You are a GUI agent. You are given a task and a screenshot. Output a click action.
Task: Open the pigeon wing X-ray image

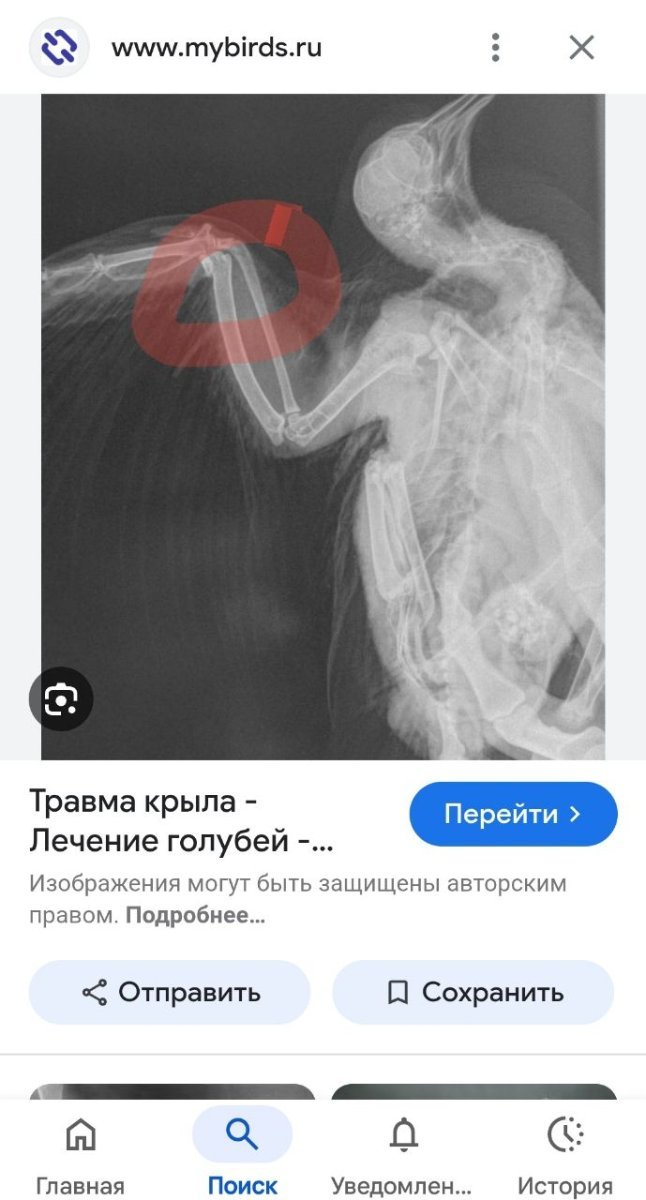[x=323, y=425]
